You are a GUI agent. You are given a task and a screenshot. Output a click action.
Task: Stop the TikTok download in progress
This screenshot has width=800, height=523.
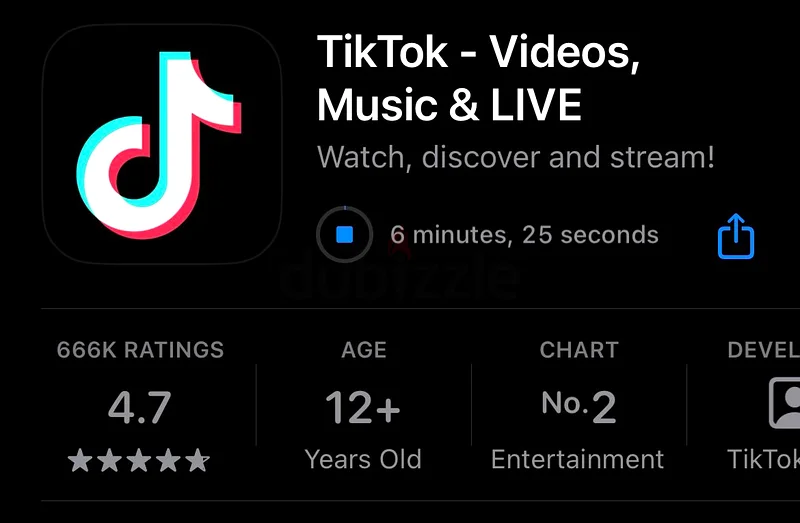(345, 236)
